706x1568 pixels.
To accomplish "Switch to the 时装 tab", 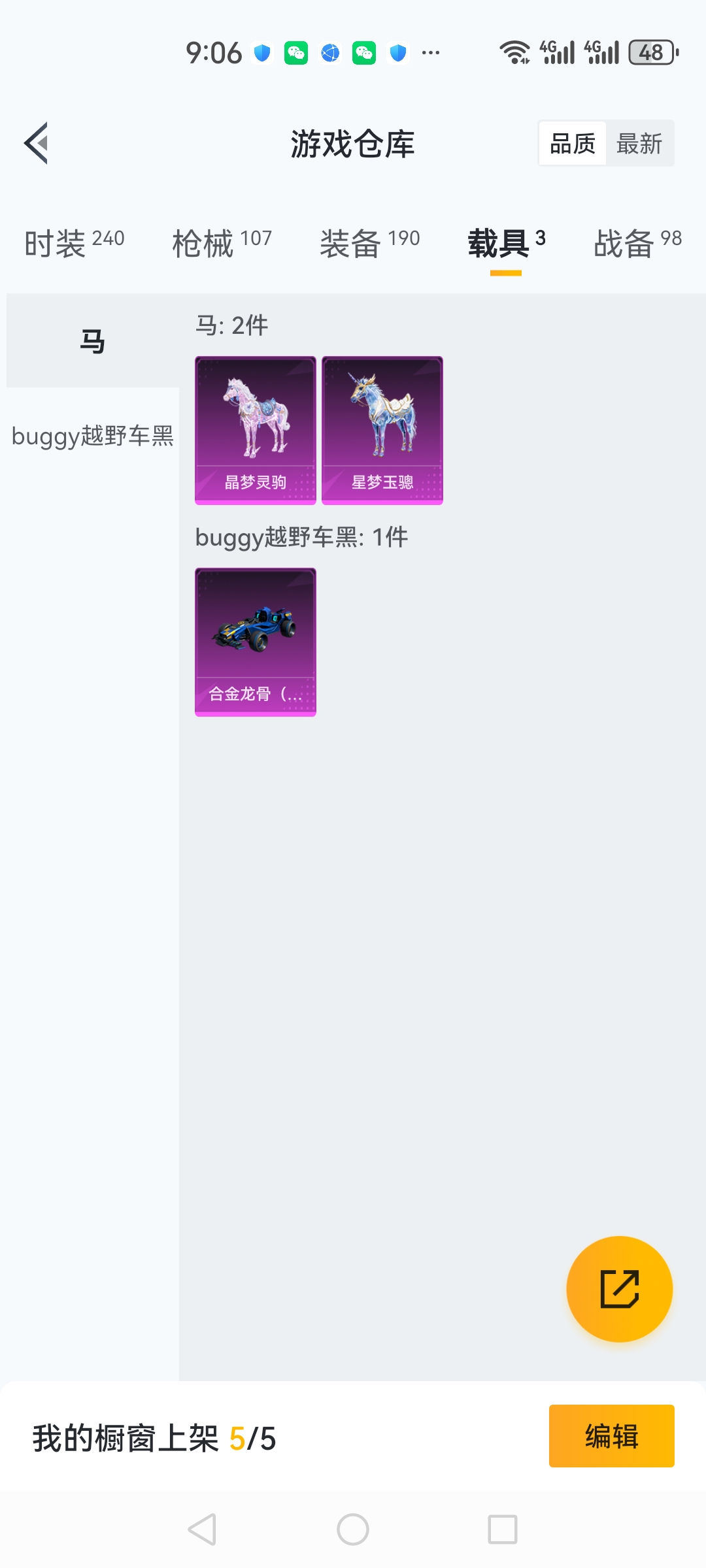I will (74, 243).
